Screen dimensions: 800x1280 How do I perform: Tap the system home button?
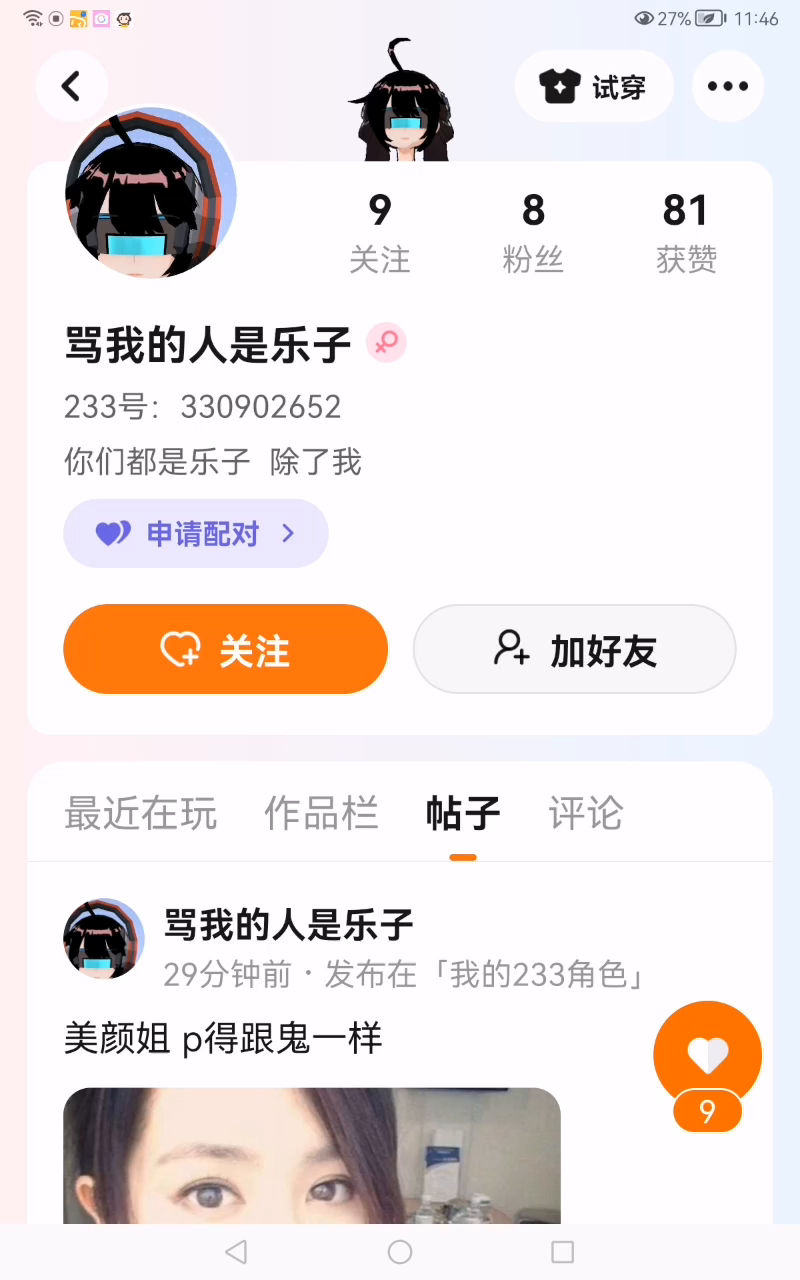(400, 1251)
